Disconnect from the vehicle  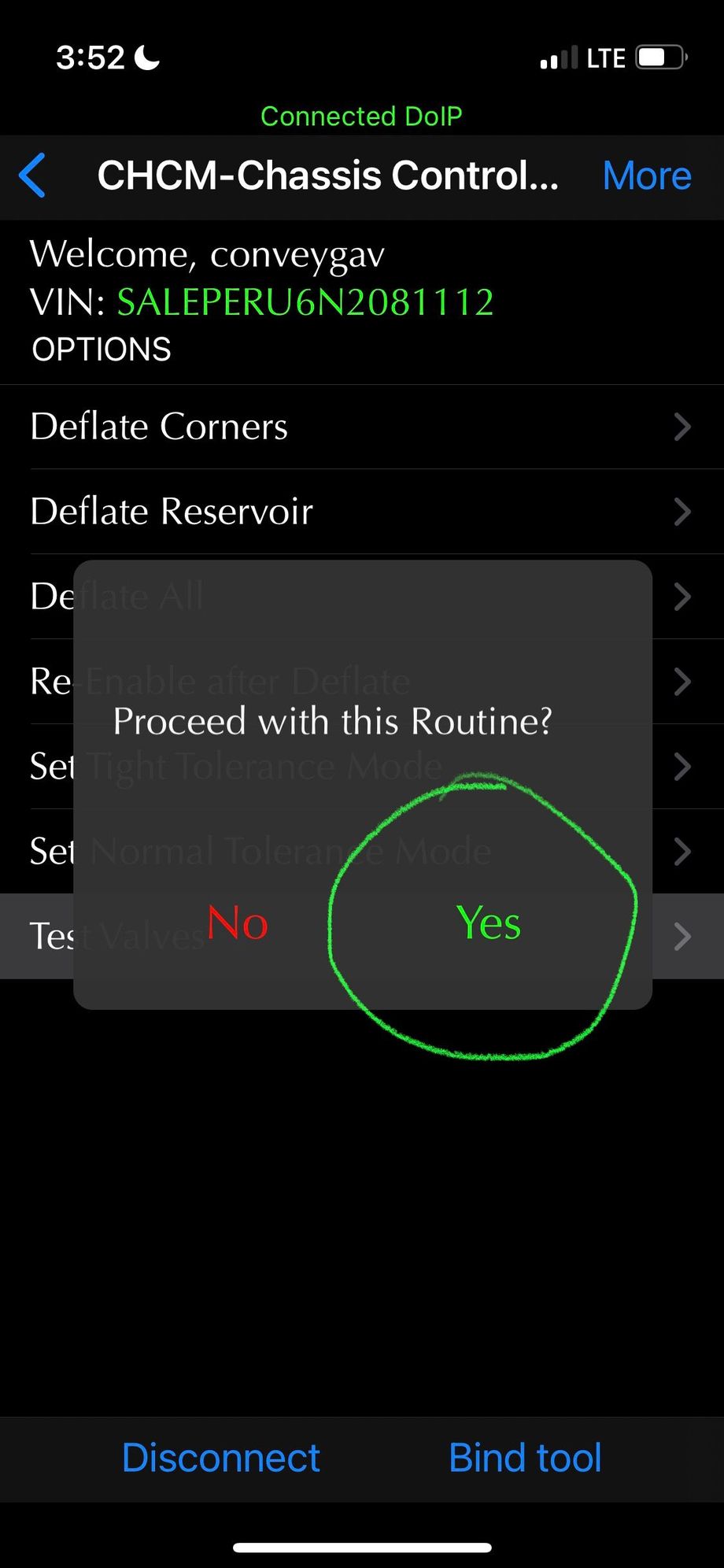coord(221,1458)
